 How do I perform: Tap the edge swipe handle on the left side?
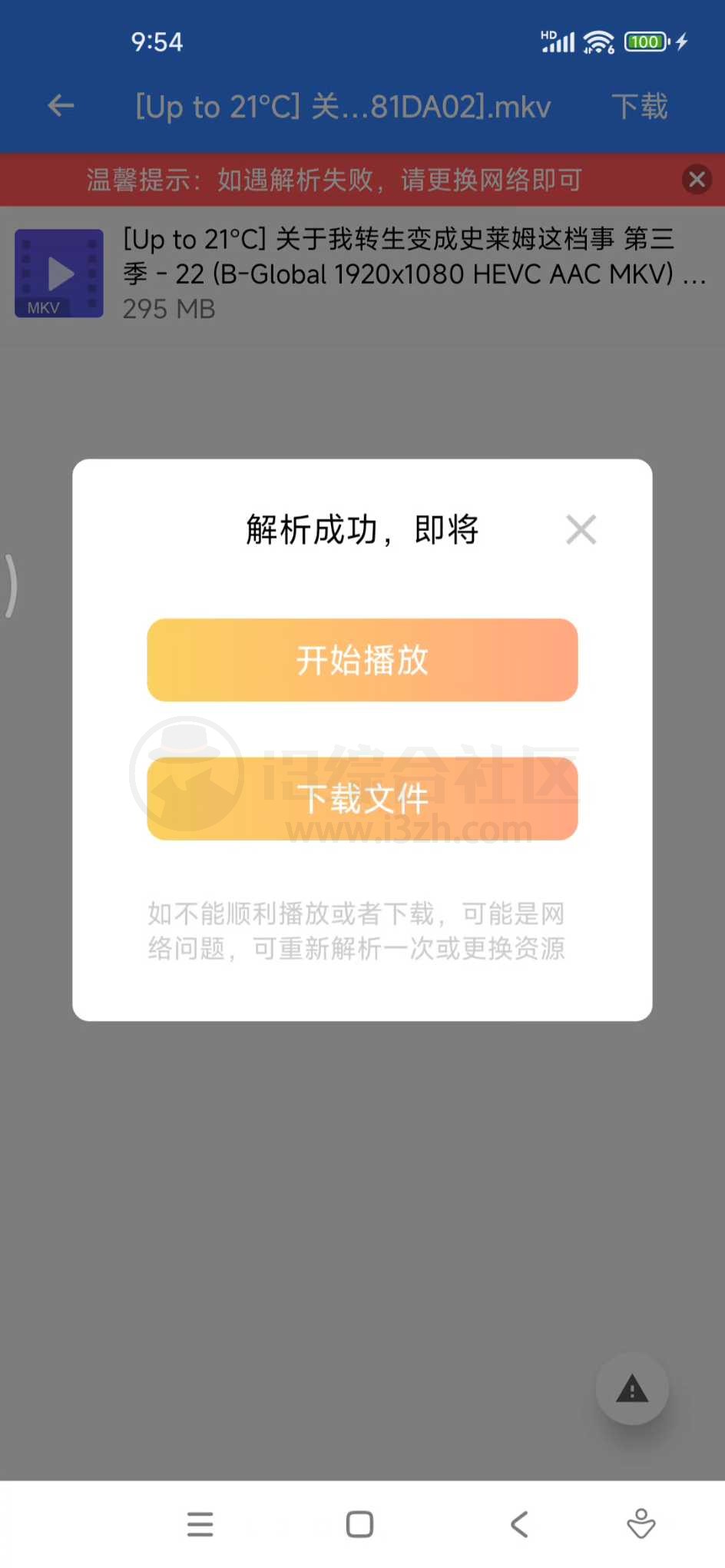tap(9, 585)
